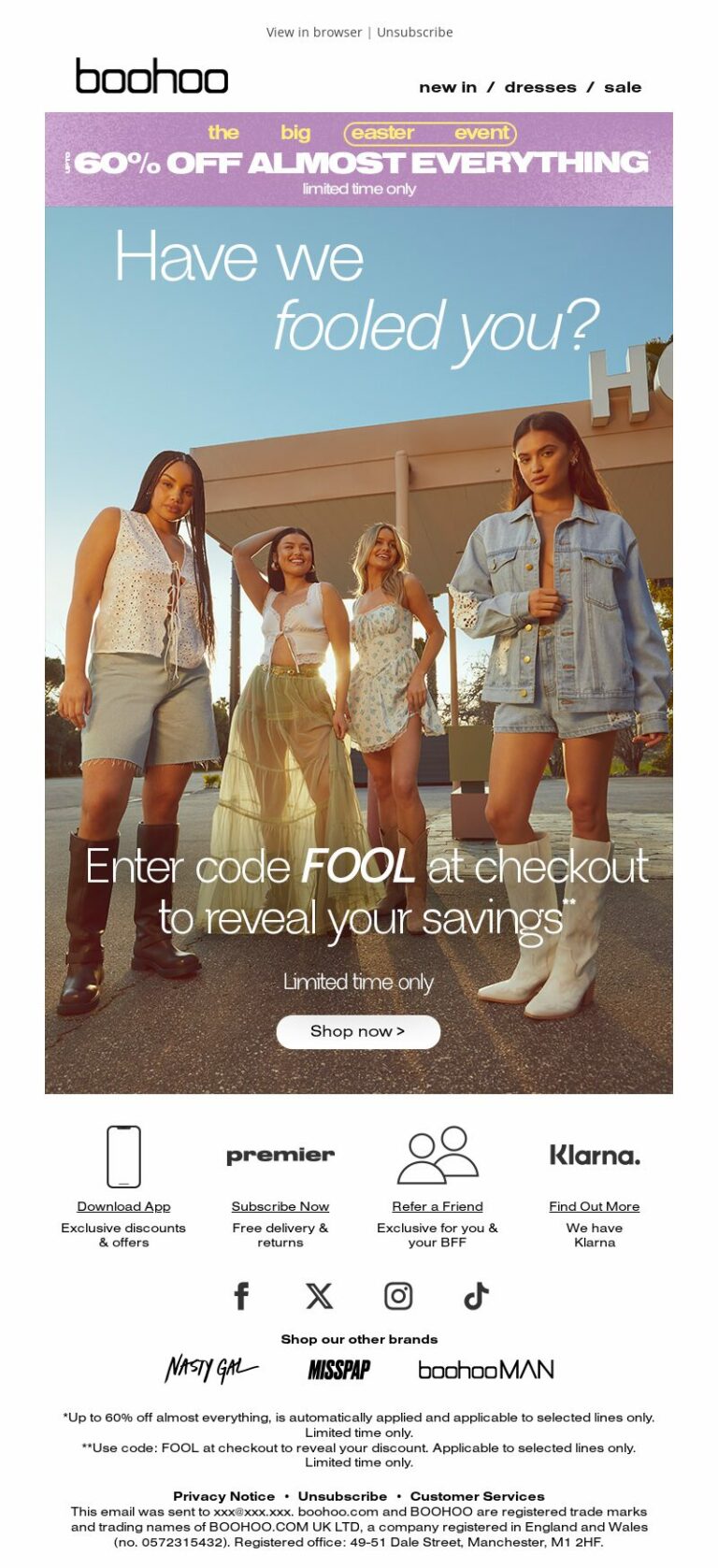Visit the boohooMAN brand
The image size is (718, 1568).
[485, 1370]
